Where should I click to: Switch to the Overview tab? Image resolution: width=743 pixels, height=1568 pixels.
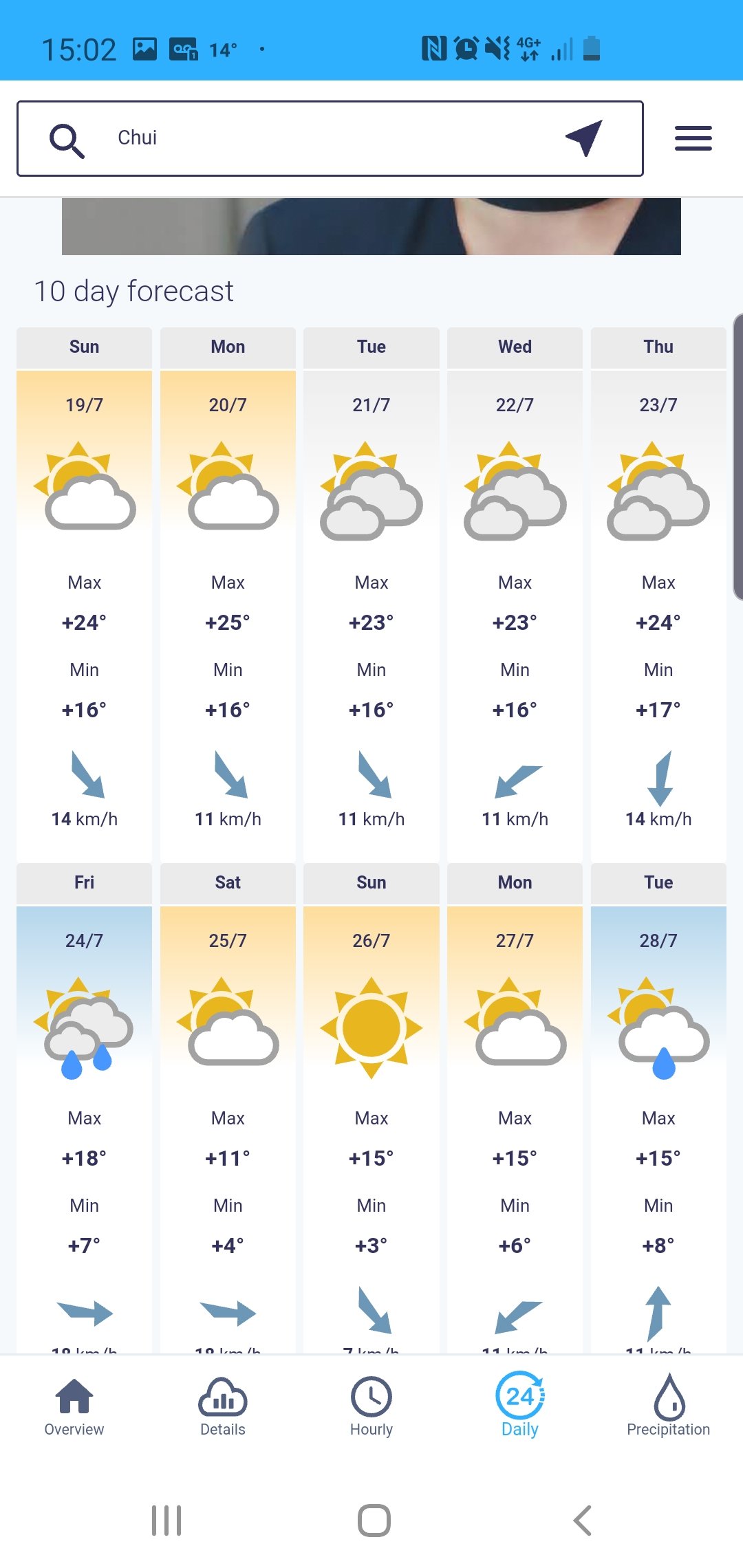(74, 1407)
